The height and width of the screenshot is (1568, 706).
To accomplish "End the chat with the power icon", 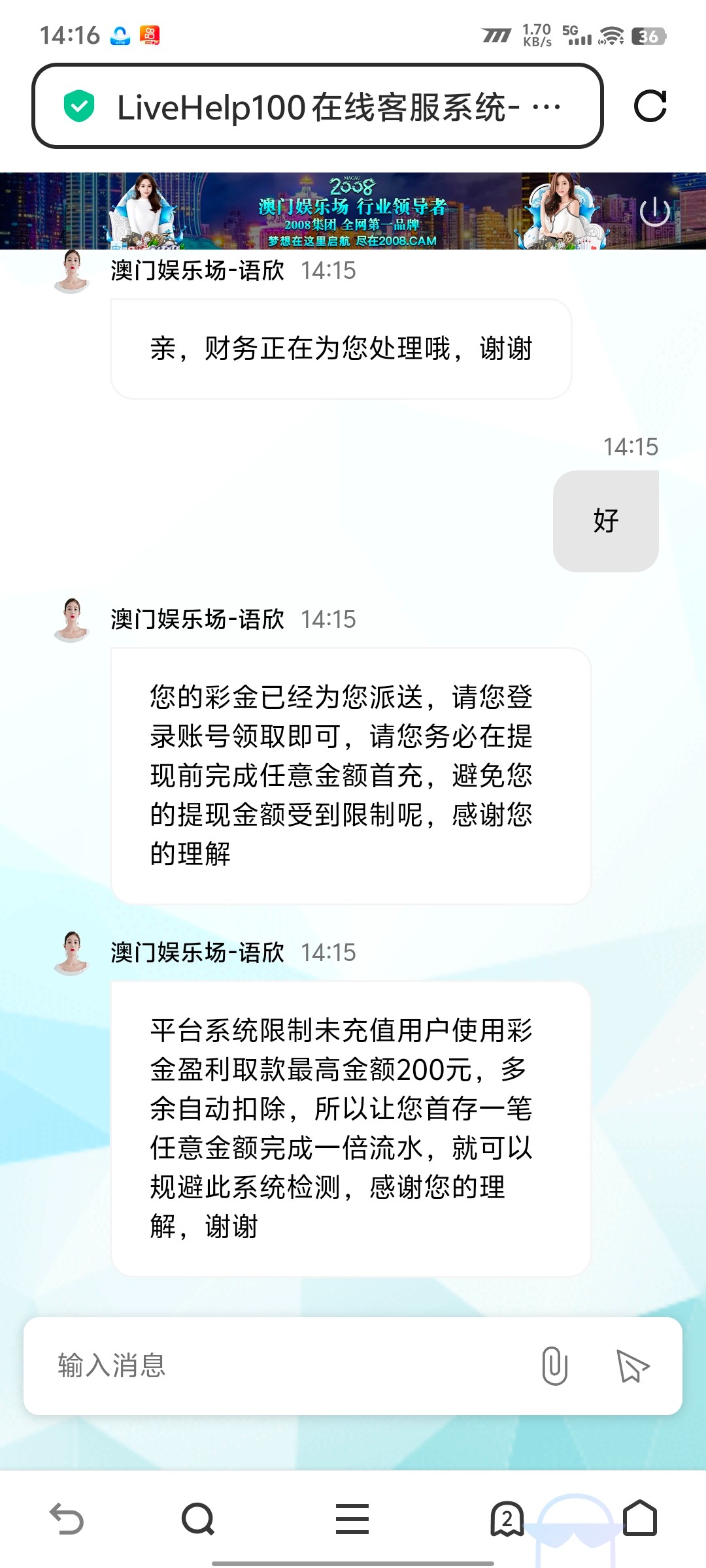I will [x=654, y=212].
